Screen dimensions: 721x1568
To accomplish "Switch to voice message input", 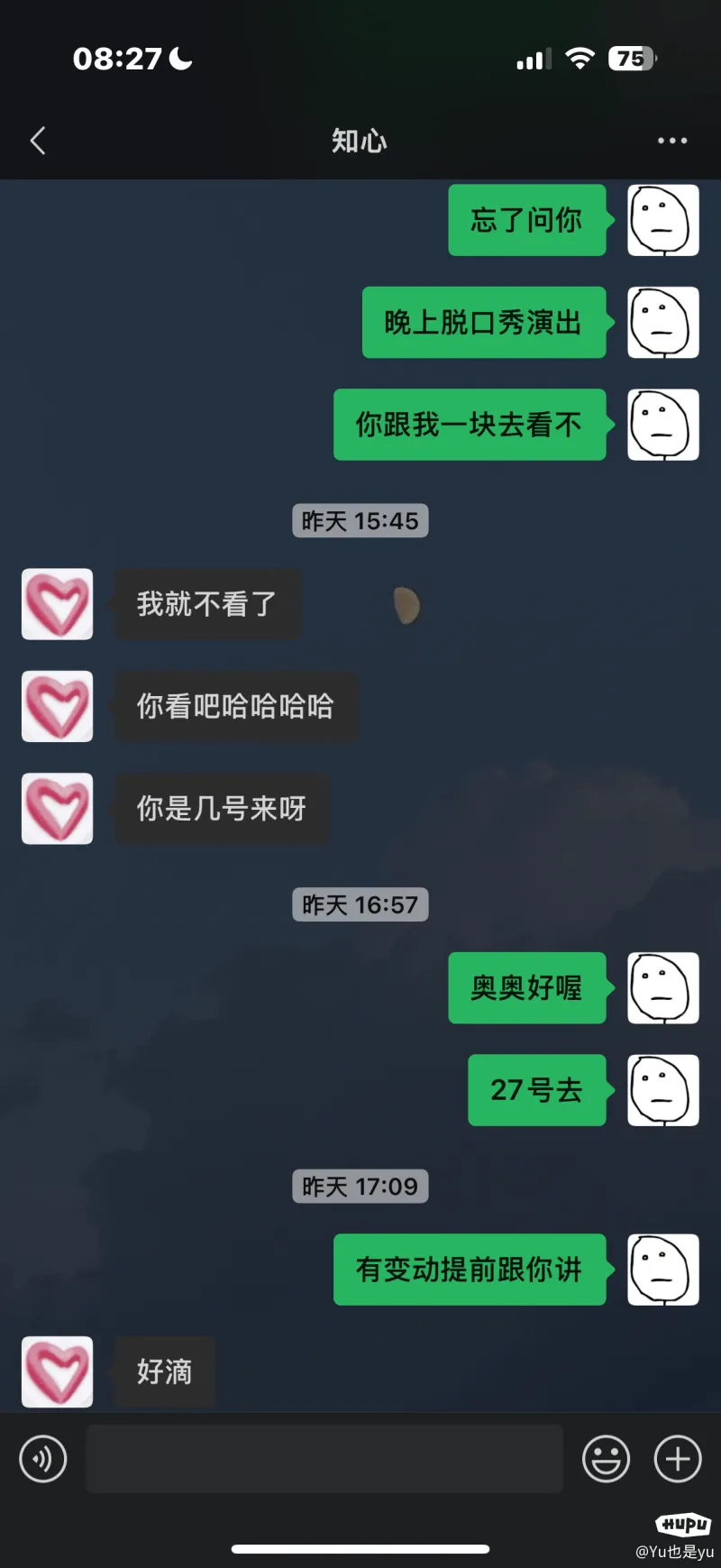I will point(43,1459).
